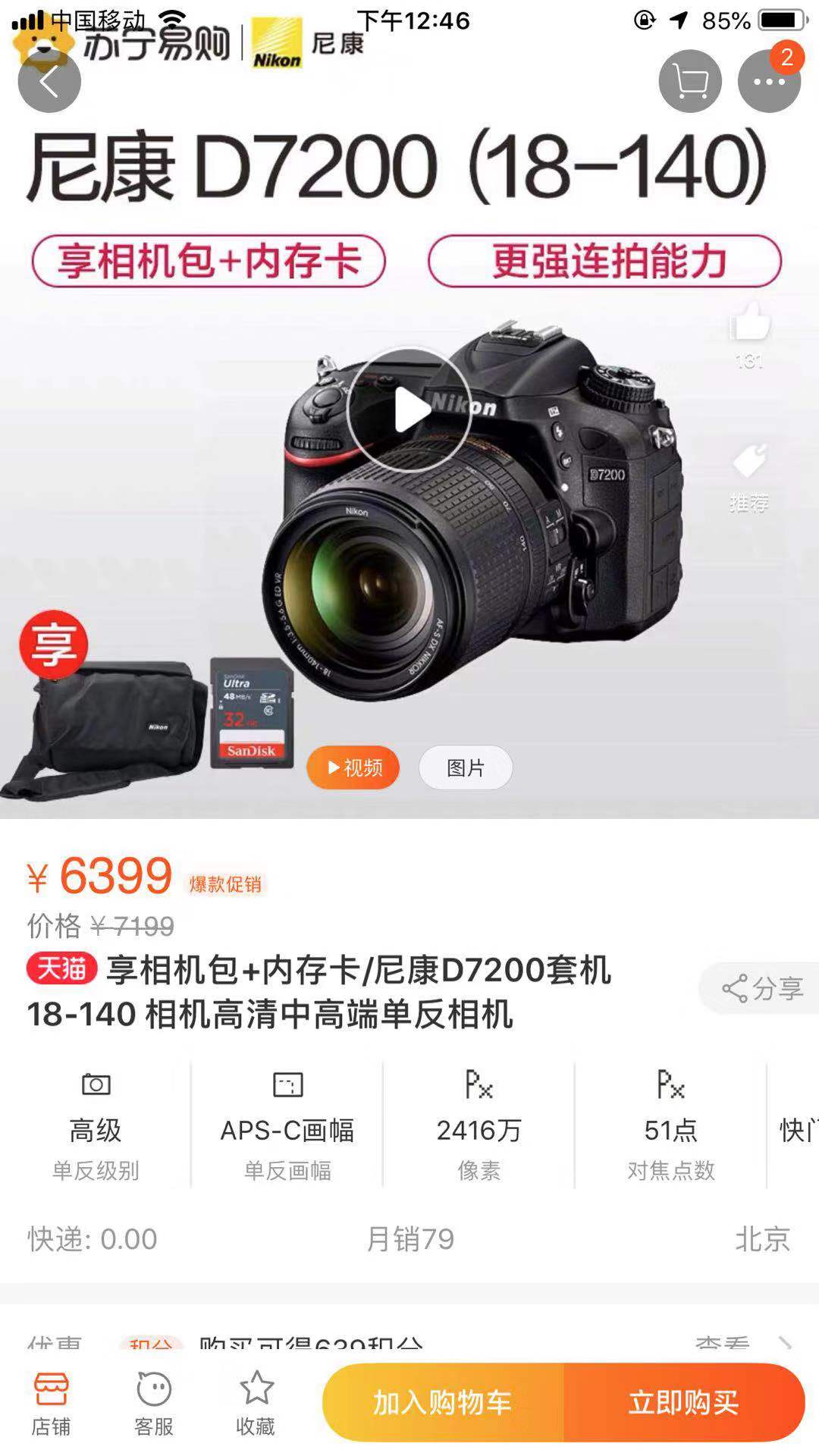
Task: Tap the 推荐 tag icon
Action: pos(749,463)
